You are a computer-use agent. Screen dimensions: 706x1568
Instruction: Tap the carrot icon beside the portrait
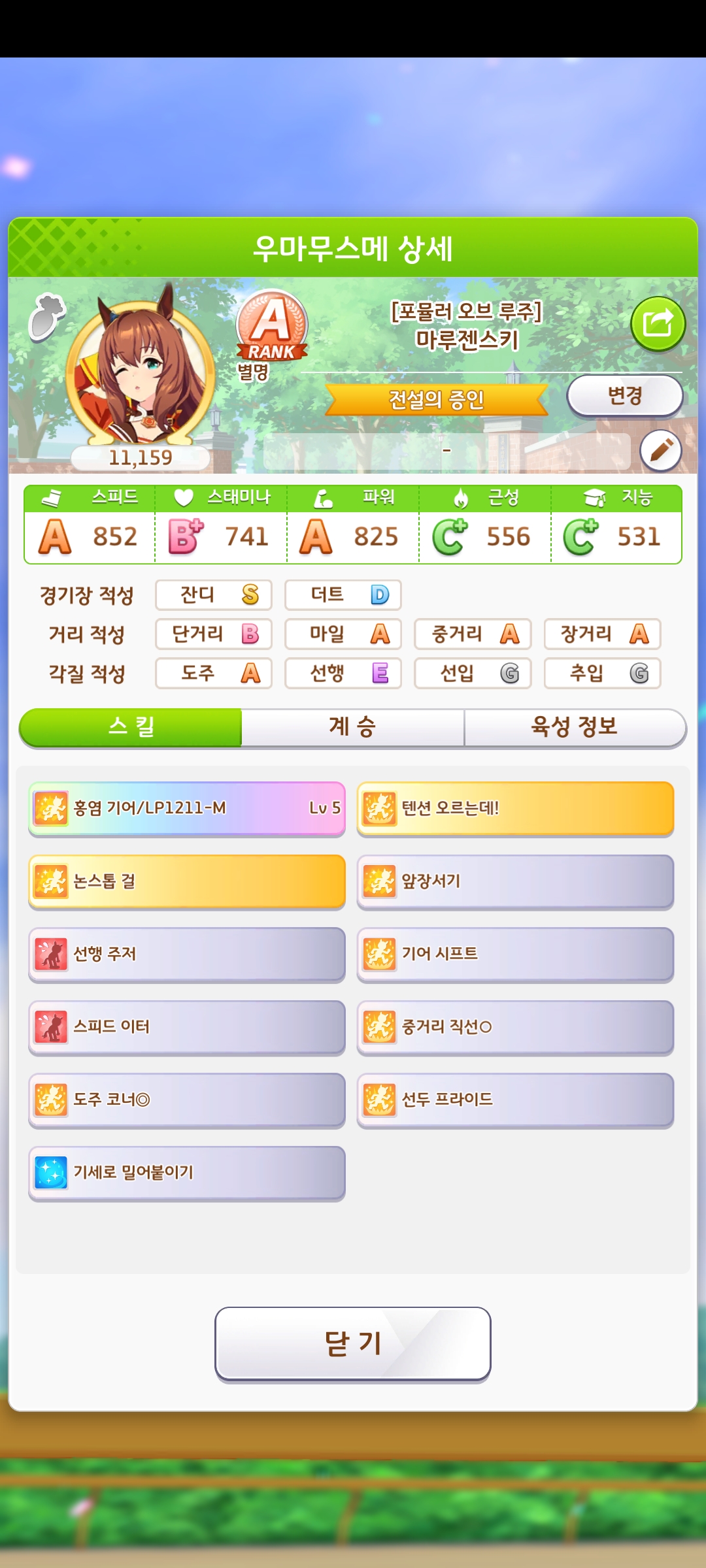coord(46,317)
